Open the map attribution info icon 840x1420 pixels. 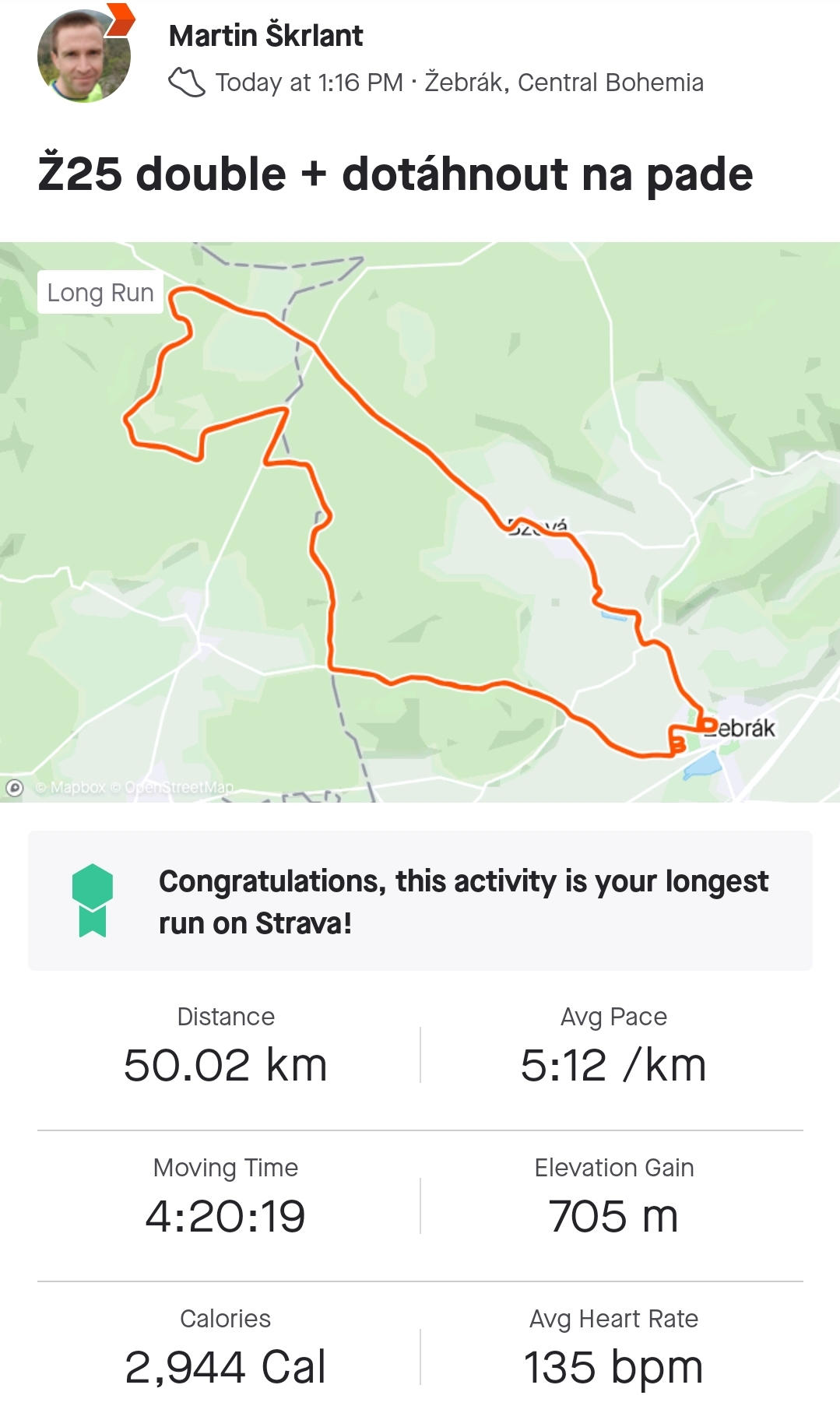[15, 788]
